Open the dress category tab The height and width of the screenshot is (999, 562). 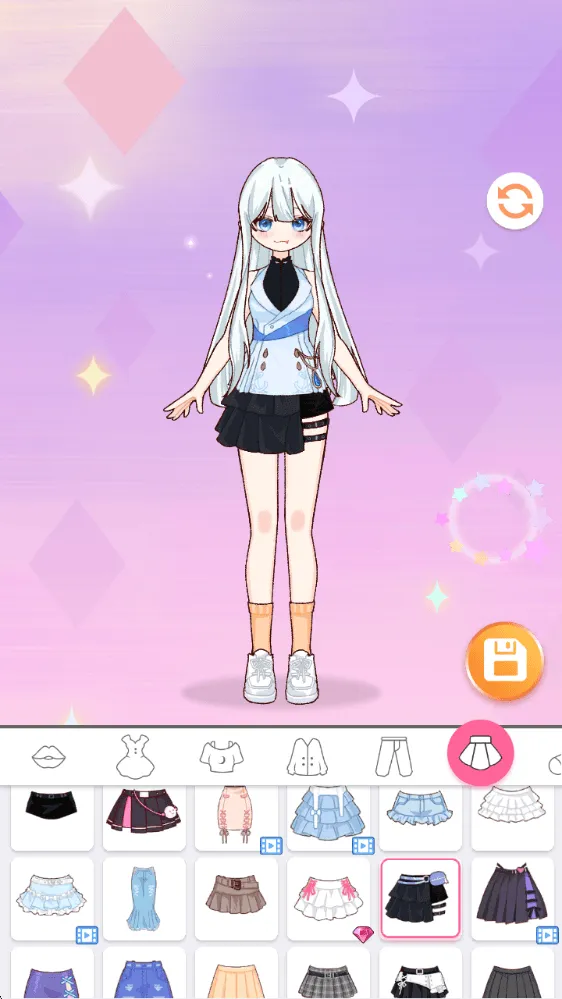tap(135, 756)
